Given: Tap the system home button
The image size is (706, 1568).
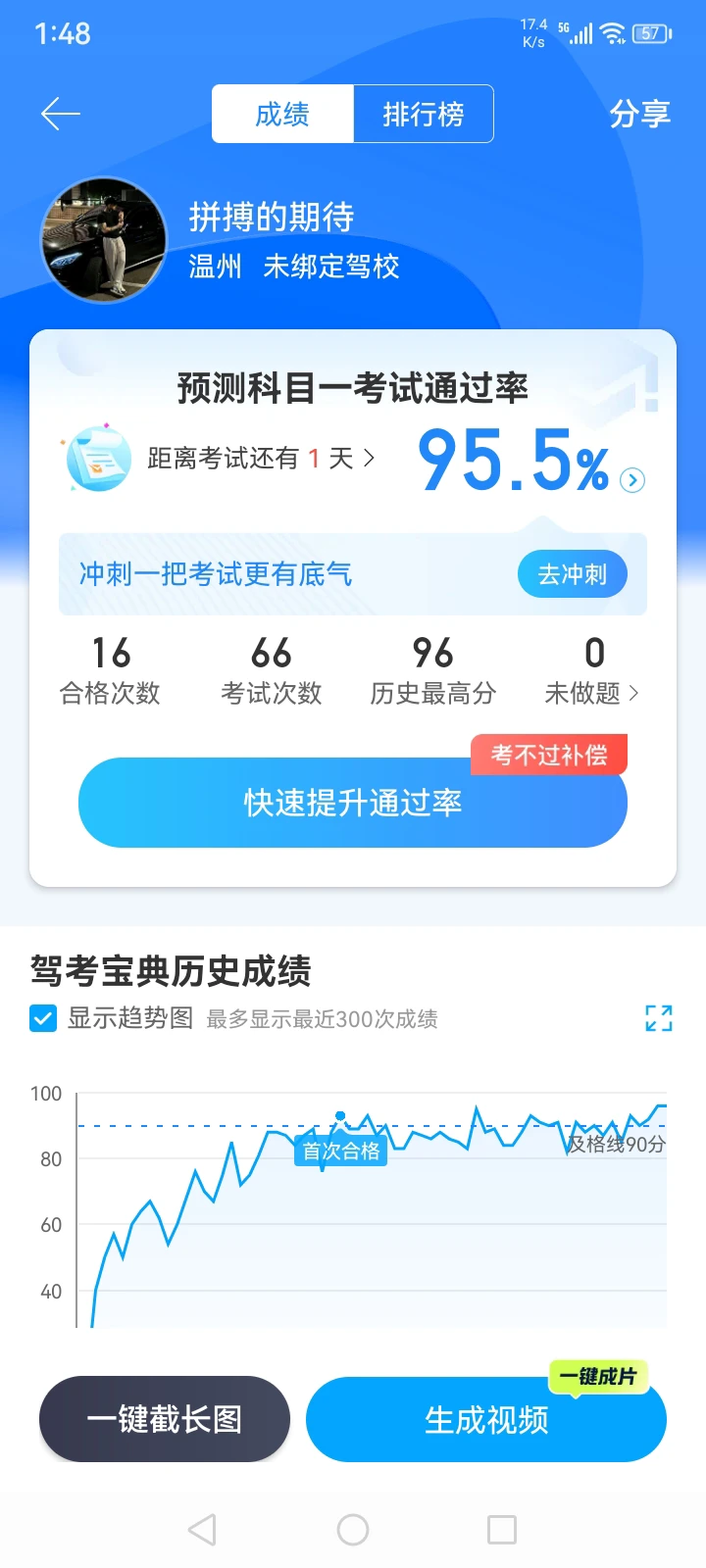Looking at the screenshot, I should (353, 1530).
